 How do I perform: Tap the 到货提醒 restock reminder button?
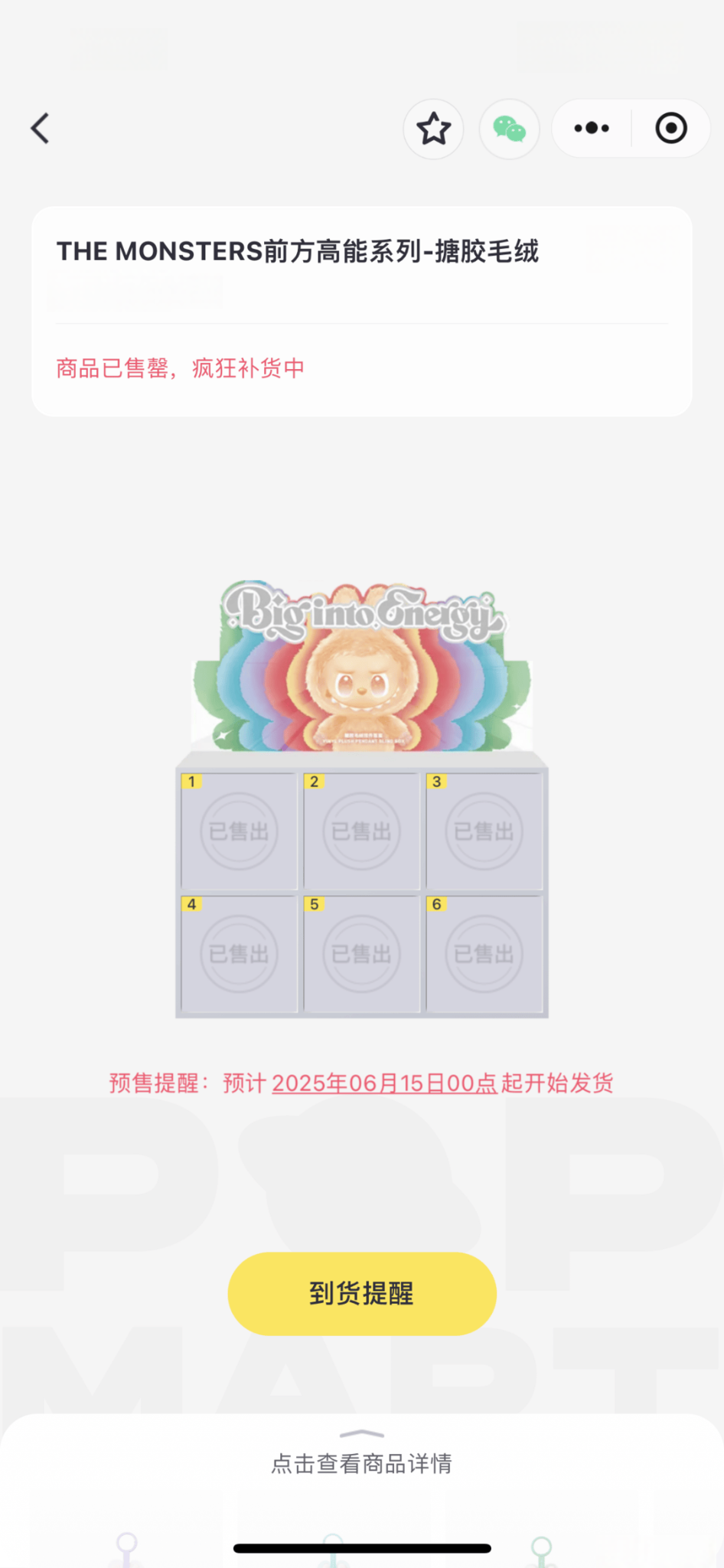(362, 1293)
